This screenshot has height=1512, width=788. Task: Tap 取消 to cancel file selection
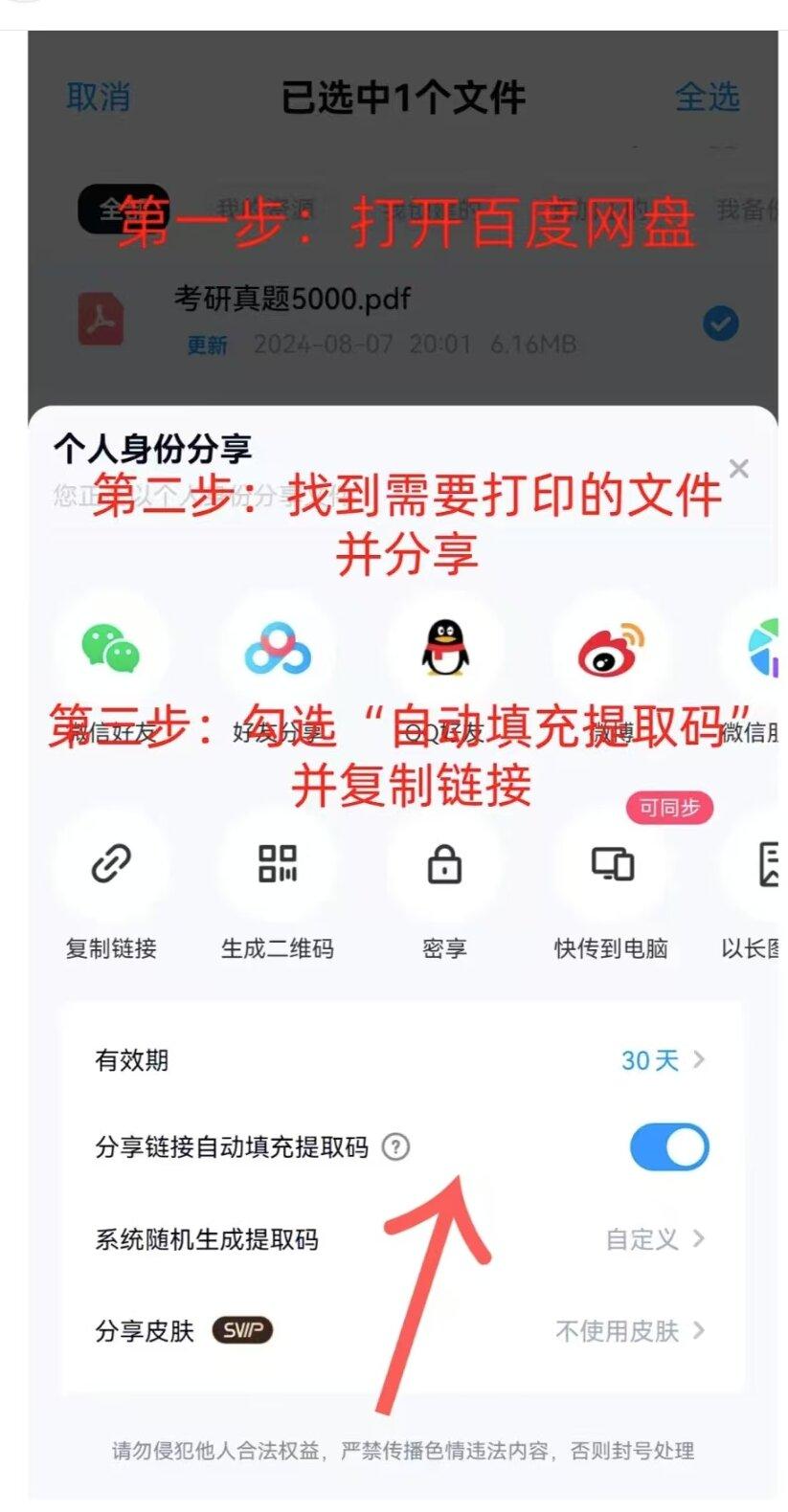[98, 97]
